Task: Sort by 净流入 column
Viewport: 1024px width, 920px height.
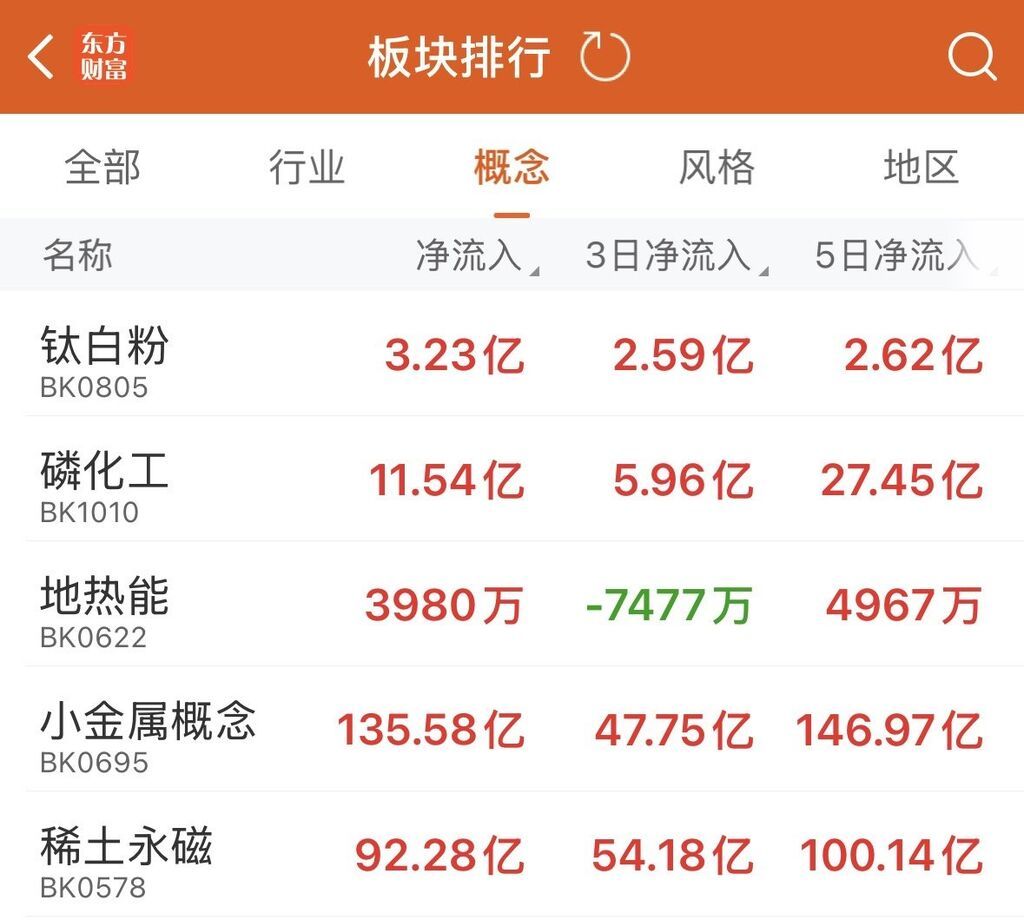Action: 471,257
